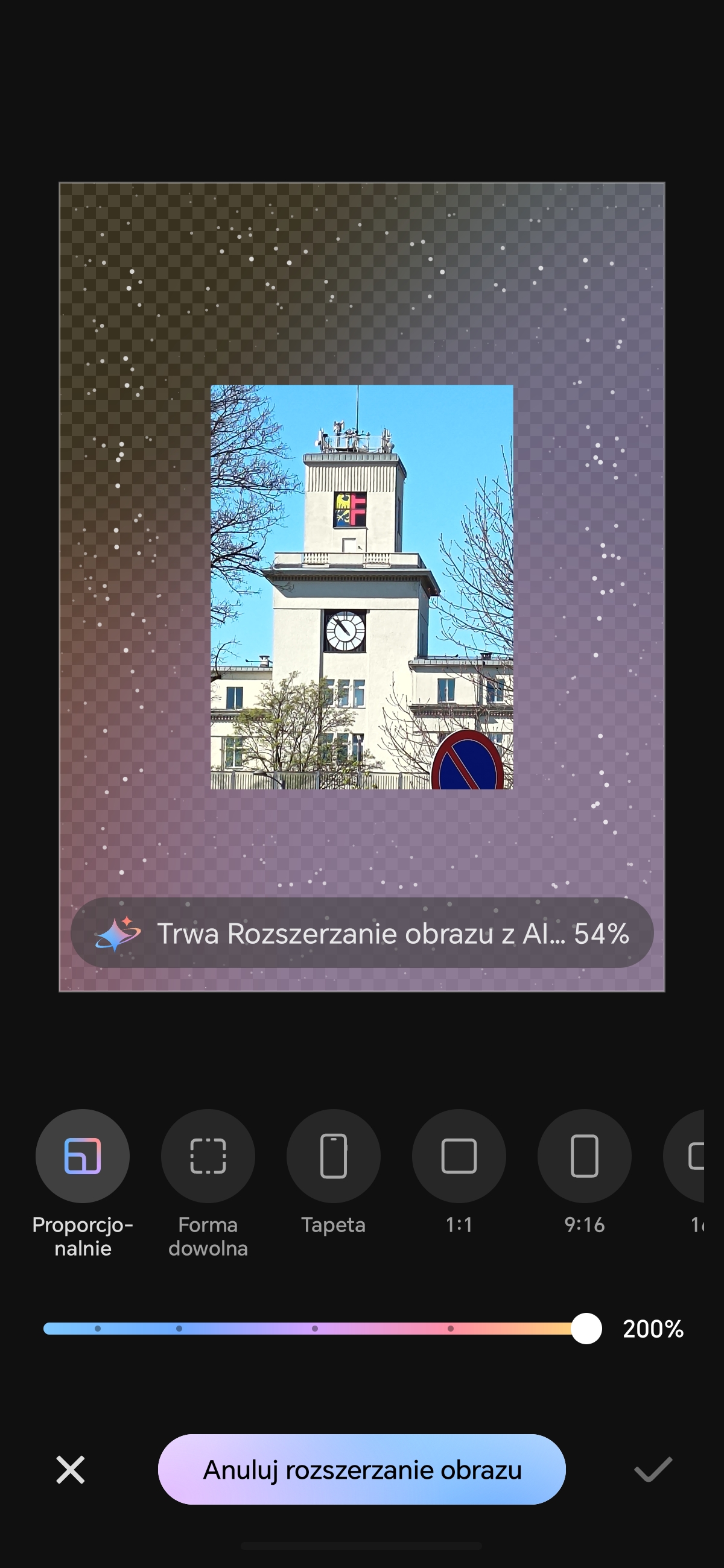Select the Proporcjonalnie expansion mode
The width and height of the screenshot is (724, 1568).
tap(82, 1155)
